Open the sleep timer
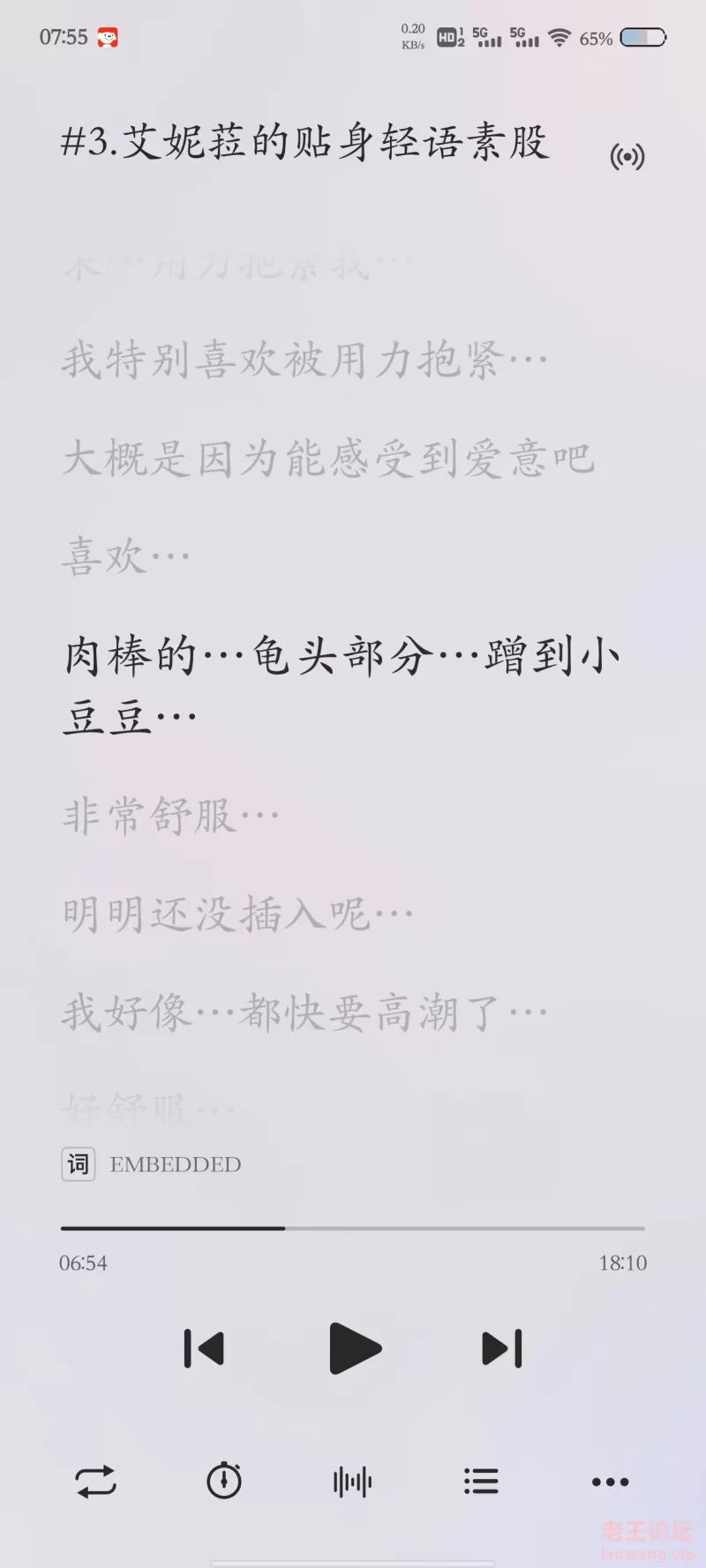 (224, 1481)
